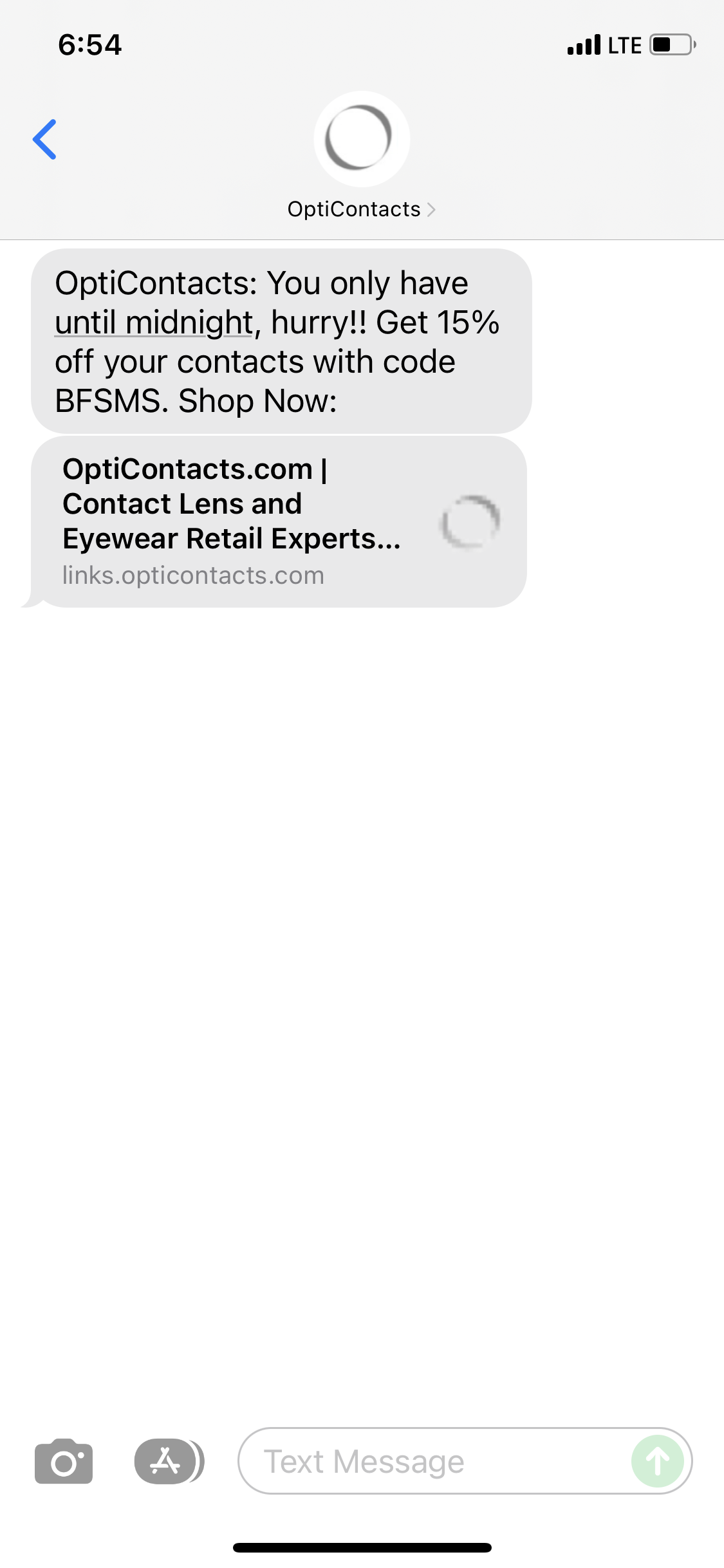The image size is (724, 1568).
Task: Select the promotional message bubble
Action: 277,340
